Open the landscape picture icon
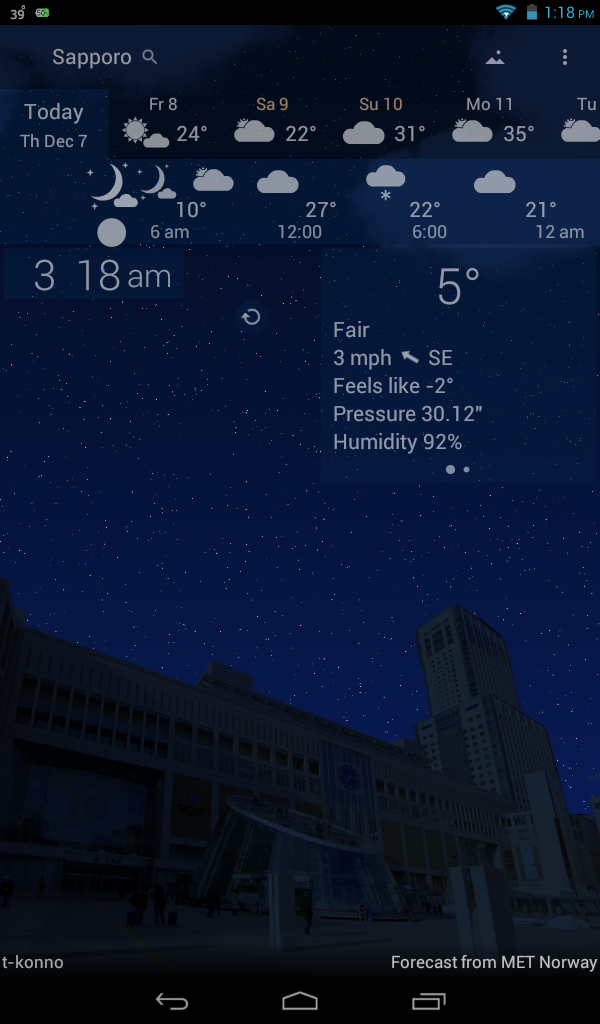The image size is (600, 1024). [495, 58]
